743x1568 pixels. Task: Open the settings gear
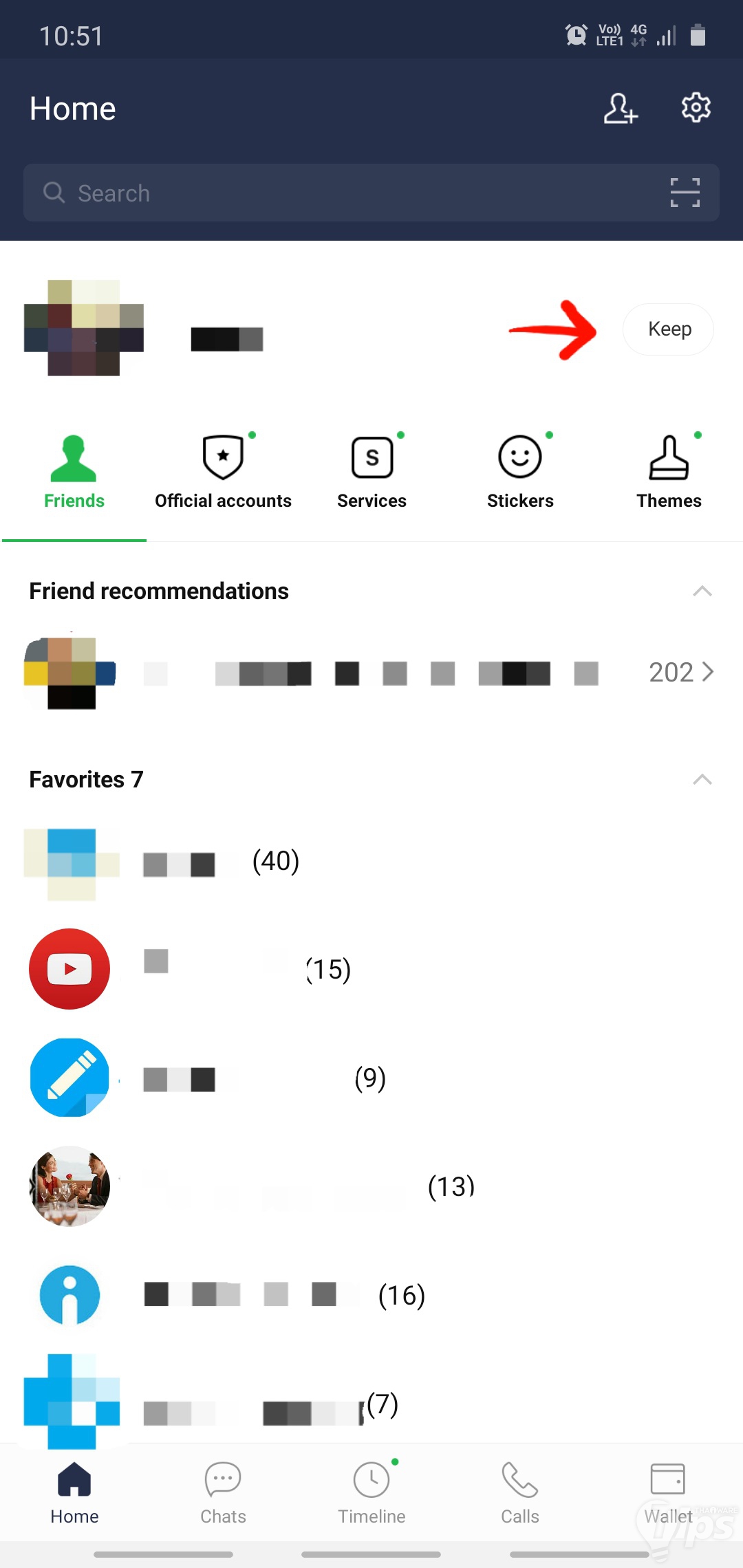point(696,108)
